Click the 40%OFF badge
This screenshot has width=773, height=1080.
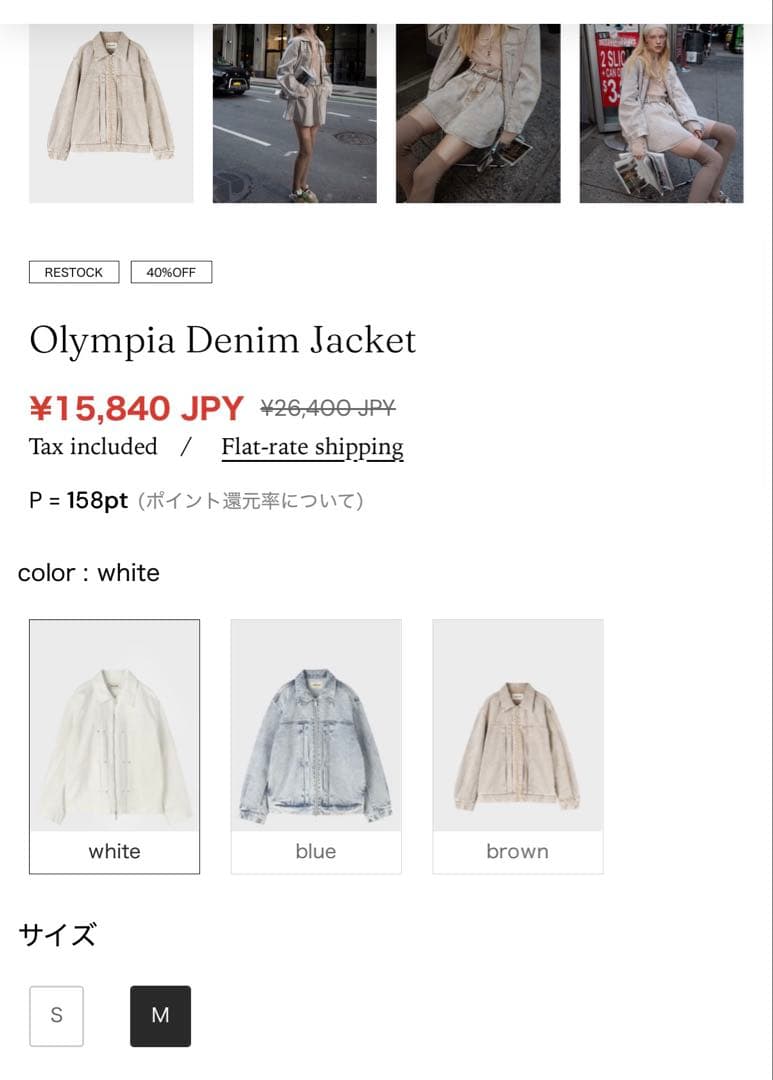[x=170, y=272]
